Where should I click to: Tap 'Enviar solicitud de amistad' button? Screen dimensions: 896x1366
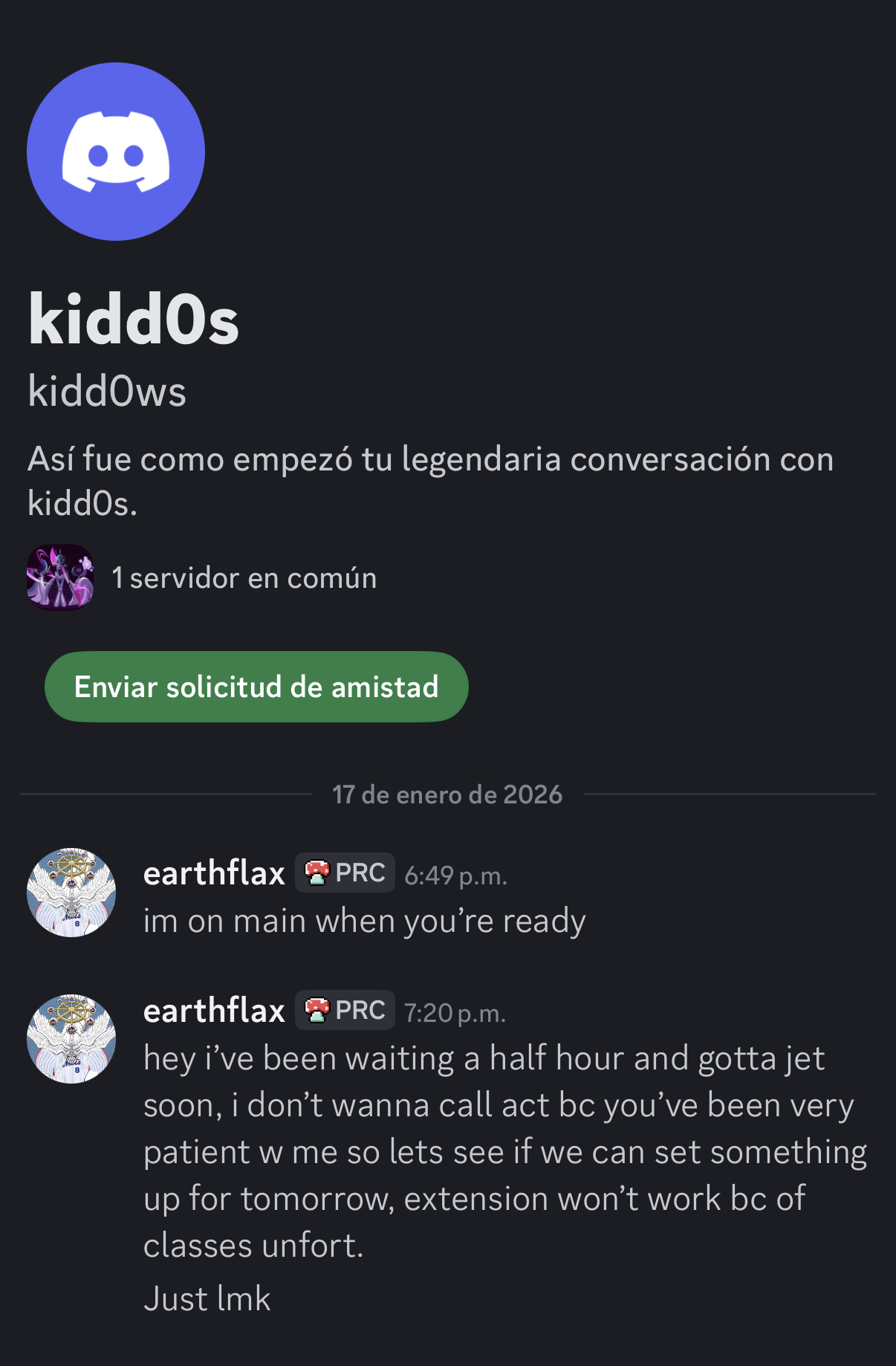[x=256, y=687]
